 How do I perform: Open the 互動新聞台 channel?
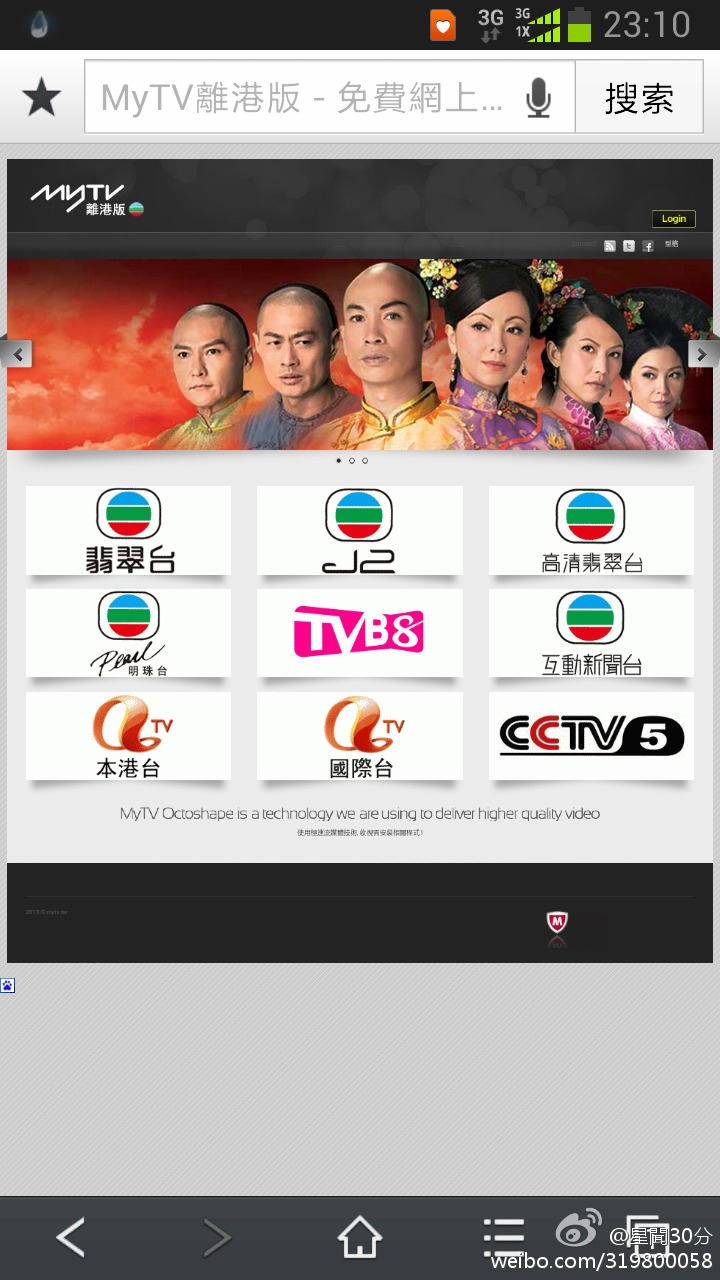pyautogui.click(x=591, y=633)
